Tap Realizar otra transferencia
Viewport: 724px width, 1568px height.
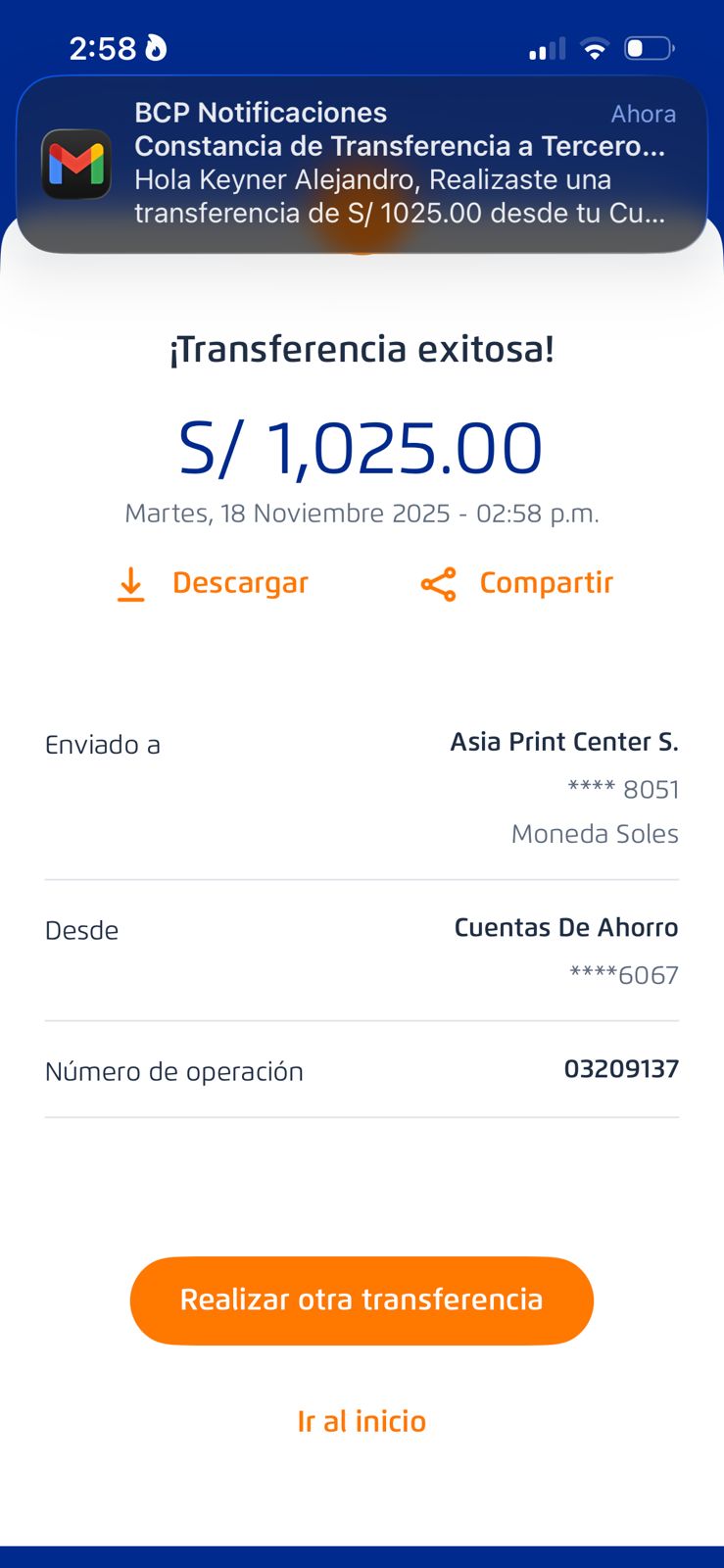362,1300
